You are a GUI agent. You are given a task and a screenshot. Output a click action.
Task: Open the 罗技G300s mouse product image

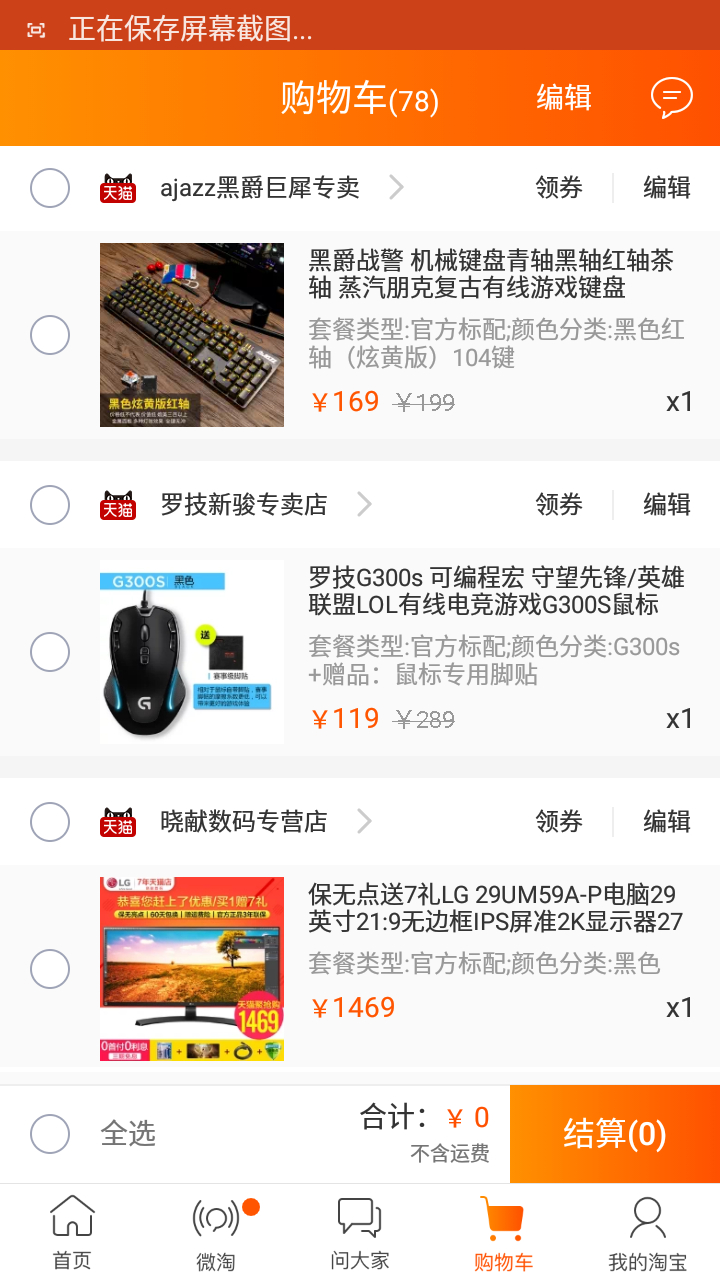tap(192, 652)
